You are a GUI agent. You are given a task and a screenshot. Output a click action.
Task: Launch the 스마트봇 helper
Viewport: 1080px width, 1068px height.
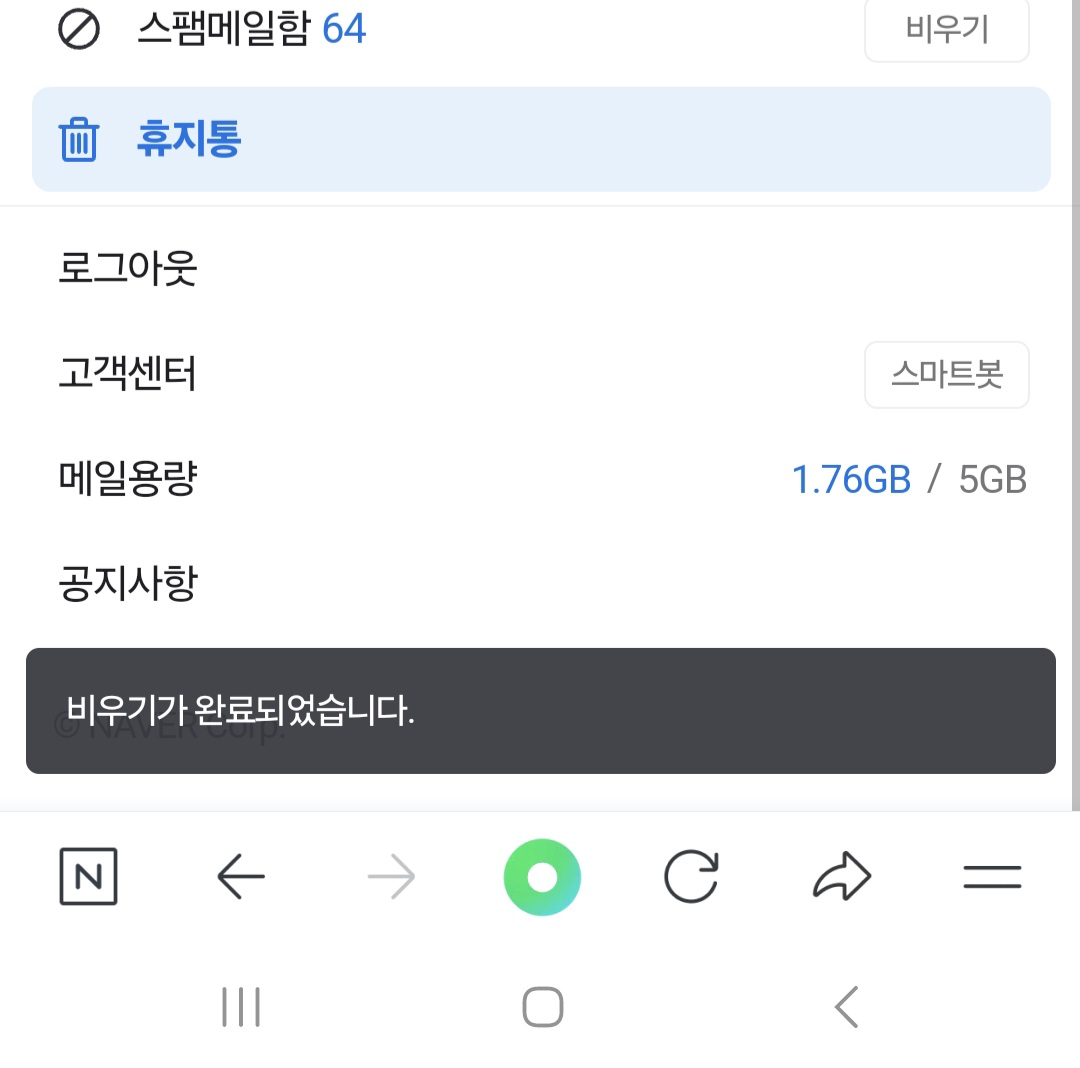(x=946, y=375)
